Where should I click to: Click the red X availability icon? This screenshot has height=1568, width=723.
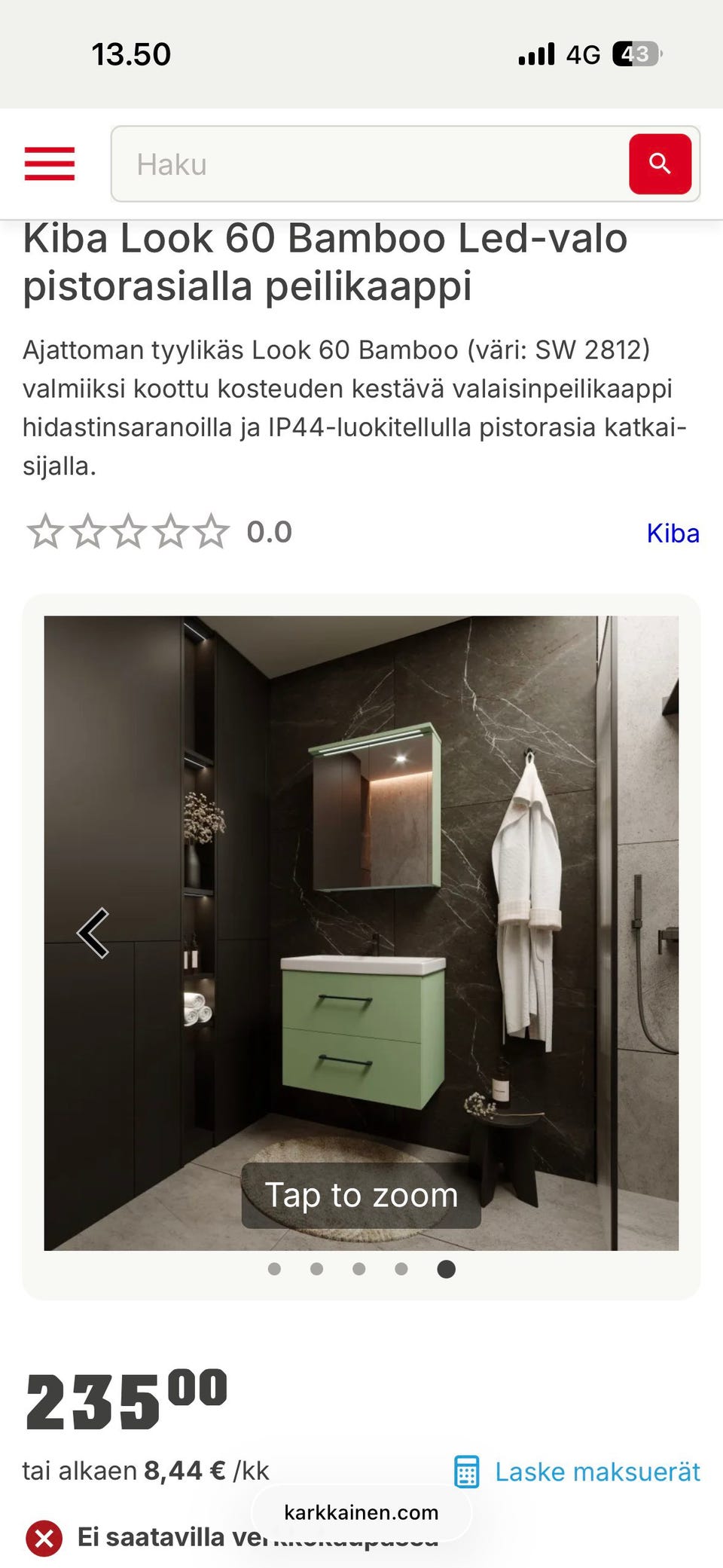coord(43,1537)
